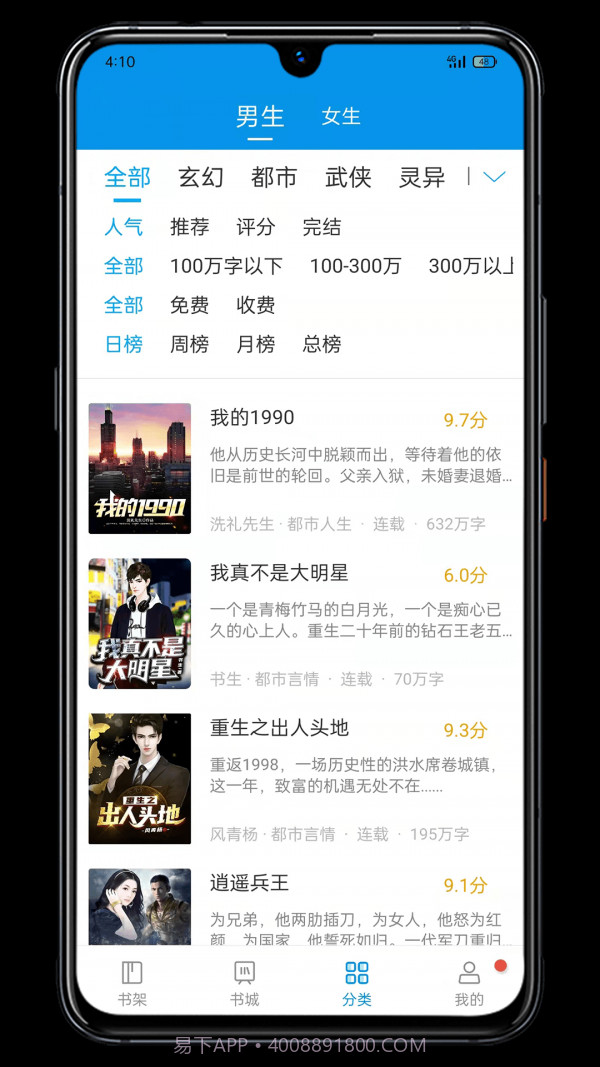Filter by 100万字以下
Screen dimensions: 600x1067
coord(226,266)
